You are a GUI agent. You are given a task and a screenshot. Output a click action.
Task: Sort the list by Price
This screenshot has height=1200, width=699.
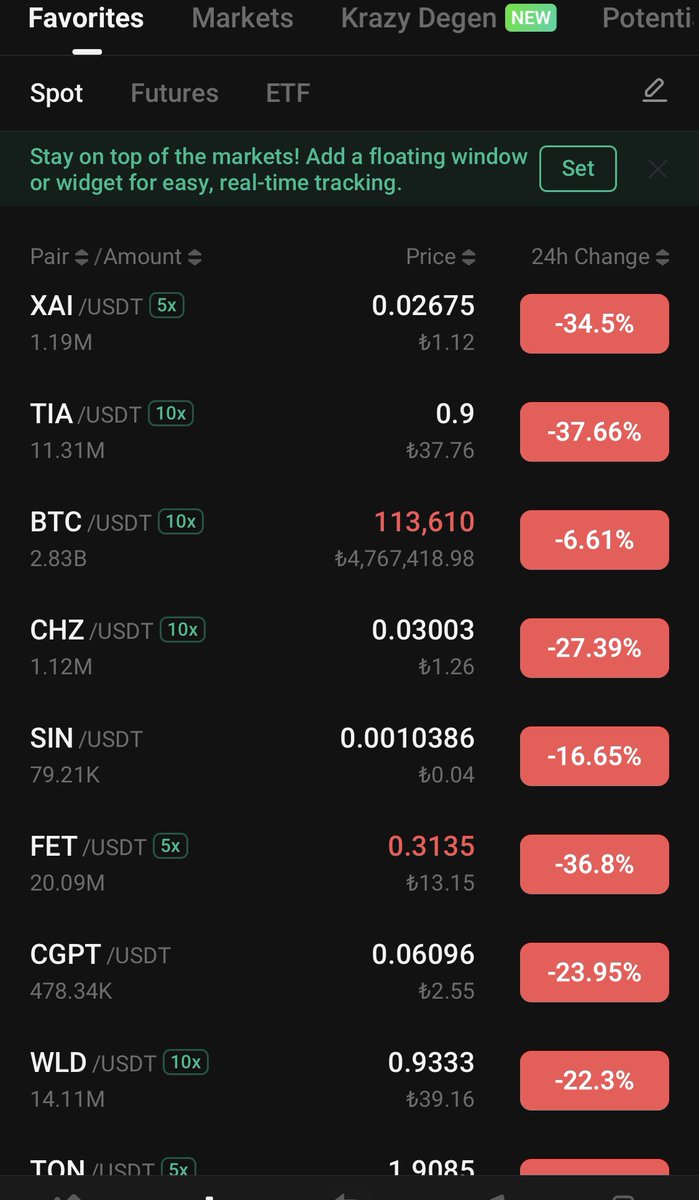coord(440,257)
